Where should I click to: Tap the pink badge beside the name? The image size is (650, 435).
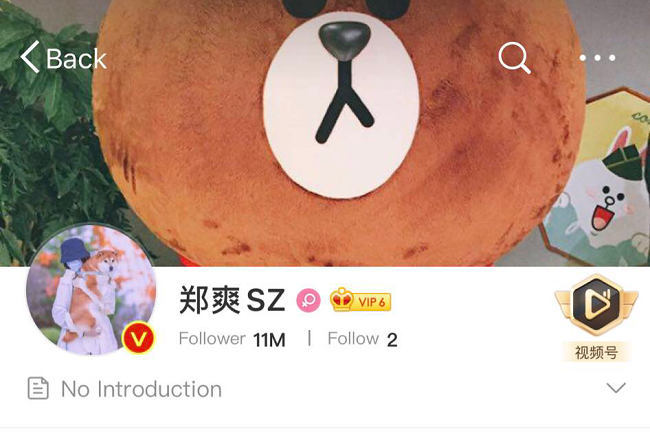coord(309,300)
